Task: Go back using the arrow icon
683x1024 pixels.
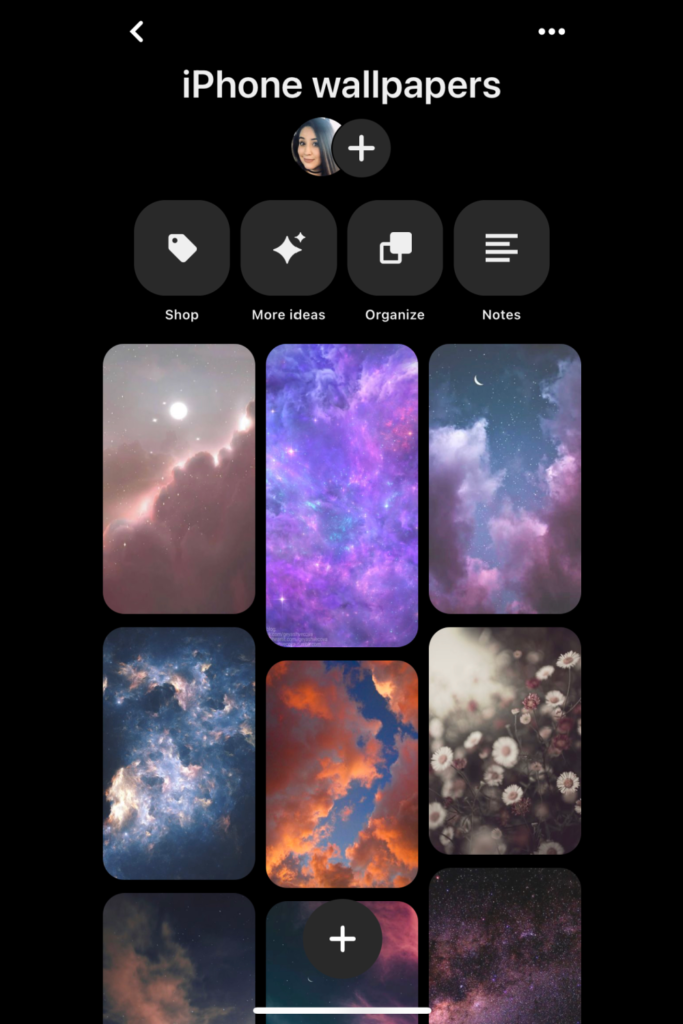Action: [137, 32]
